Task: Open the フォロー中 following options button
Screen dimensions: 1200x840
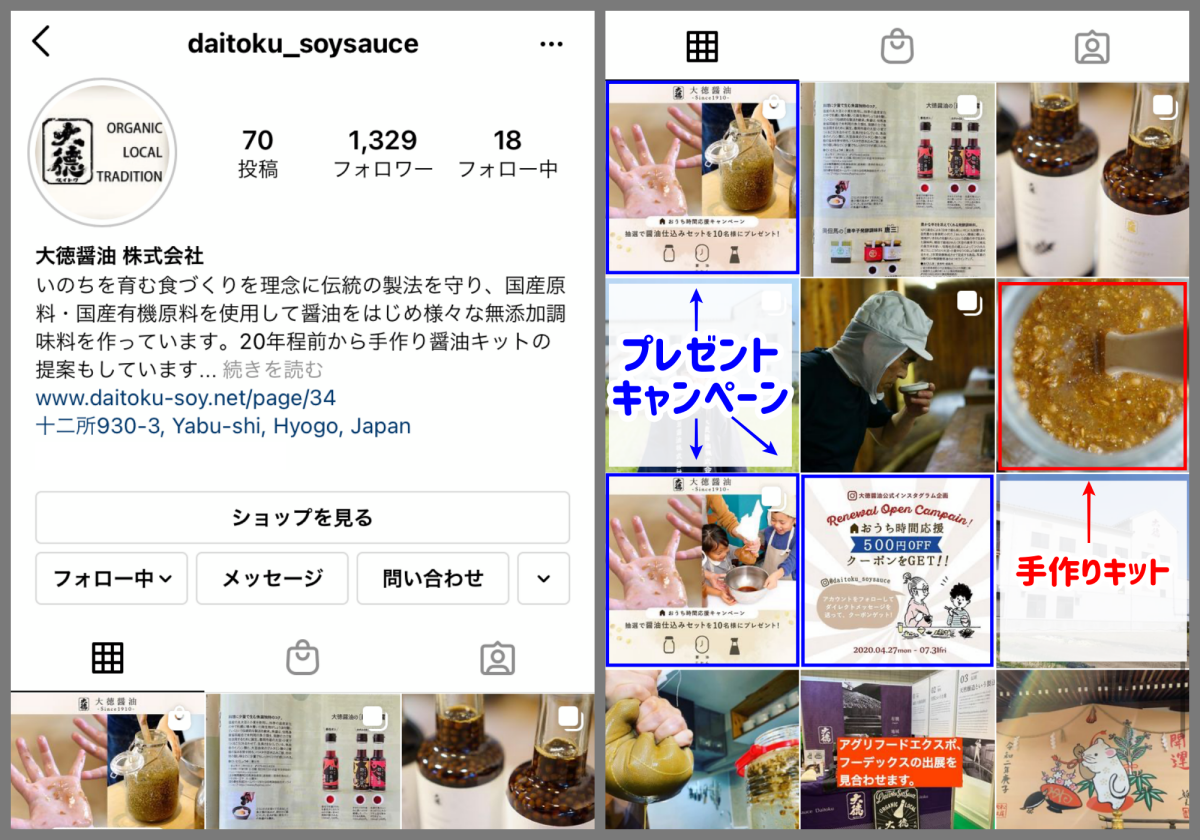Action: [112, 578]
